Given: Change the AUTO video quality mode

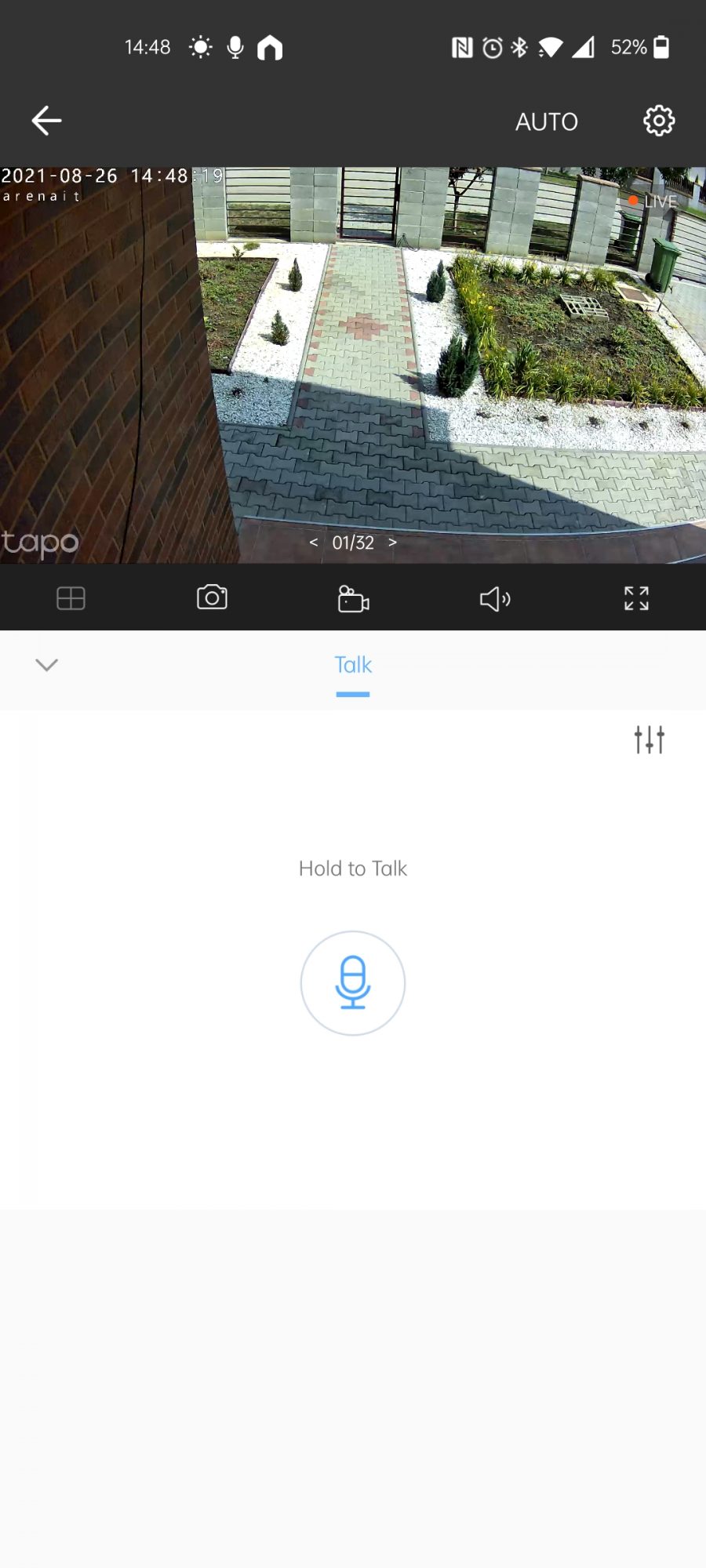Looking at the screenshot, I should point(546,122).
